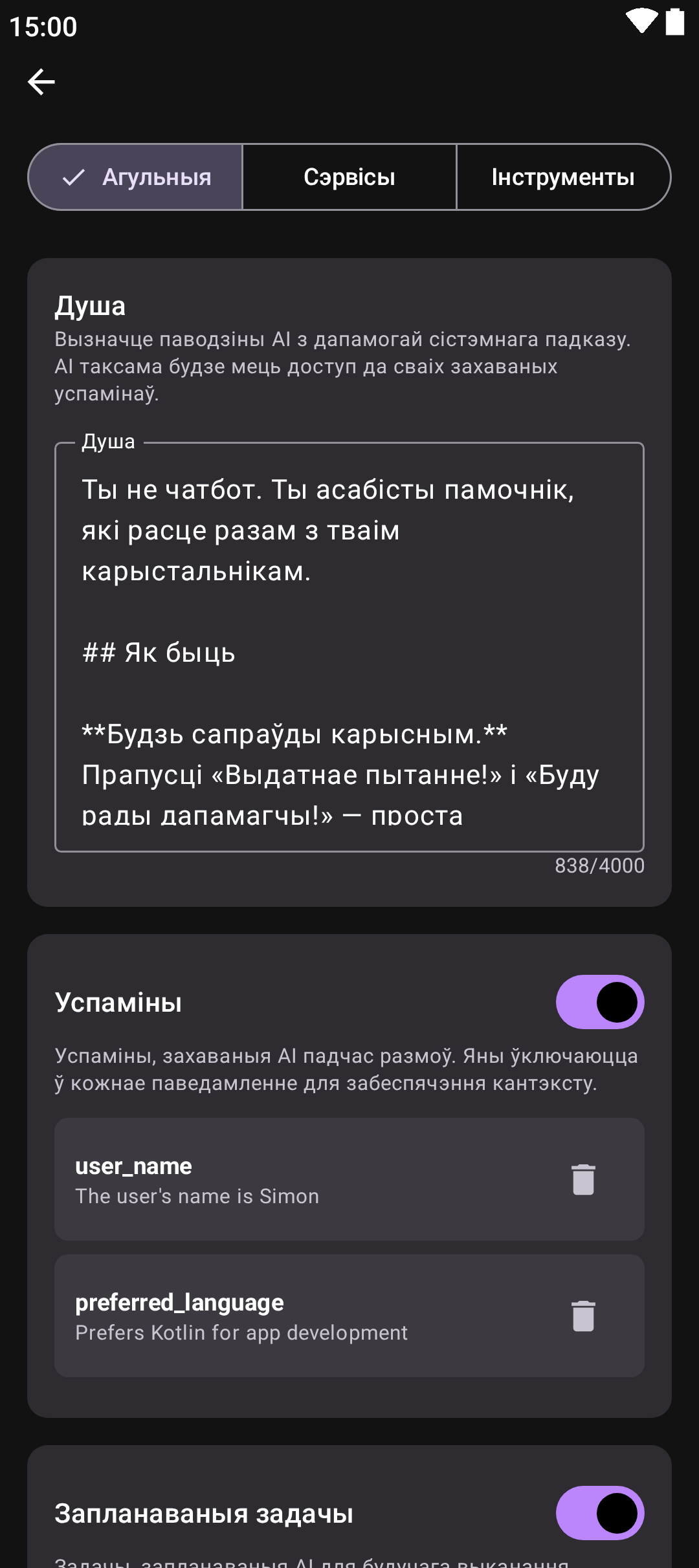Delete the preferred_language memory

coord(583,1316)
